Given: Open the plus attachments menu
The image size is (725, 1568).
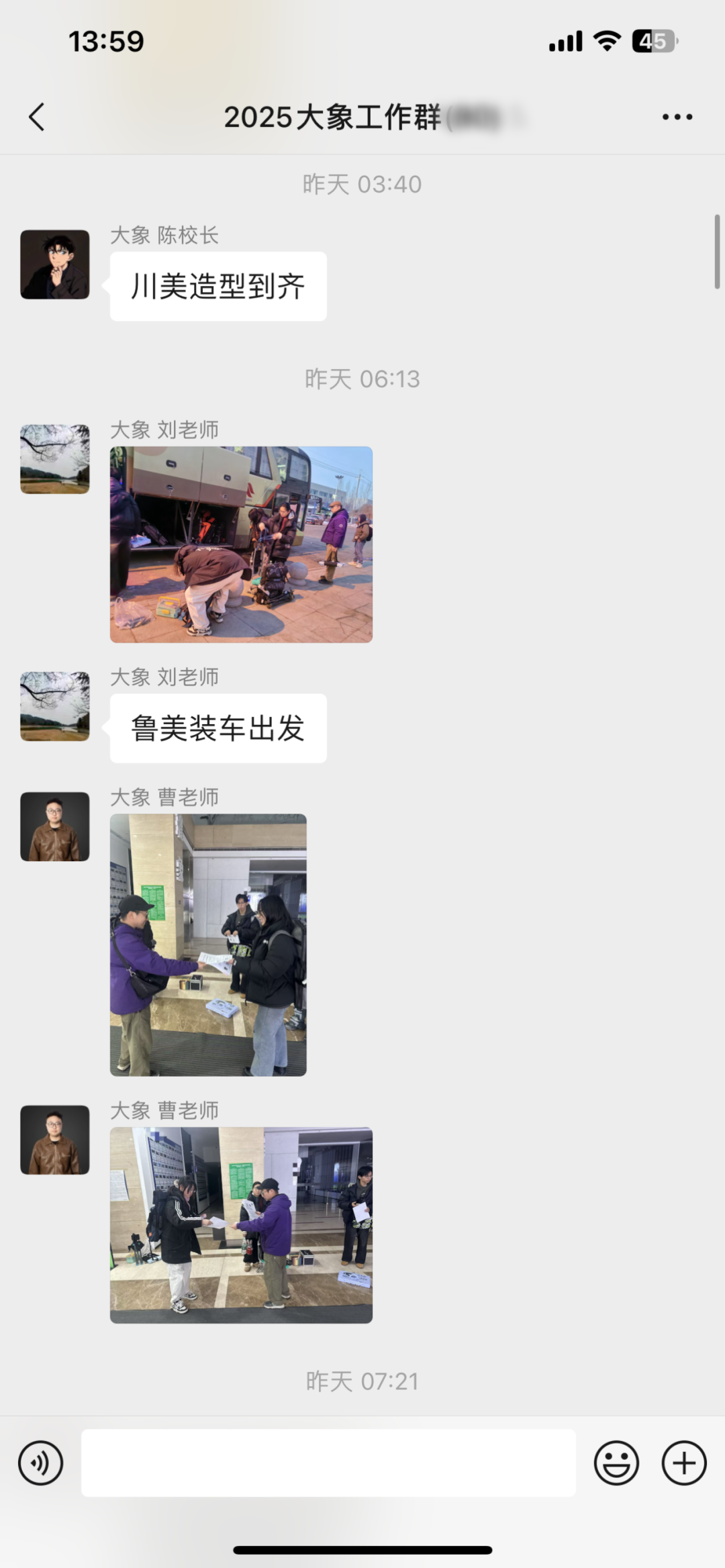Looking at the screenshot, I should pyautogui.click(x=684, y=1463).
